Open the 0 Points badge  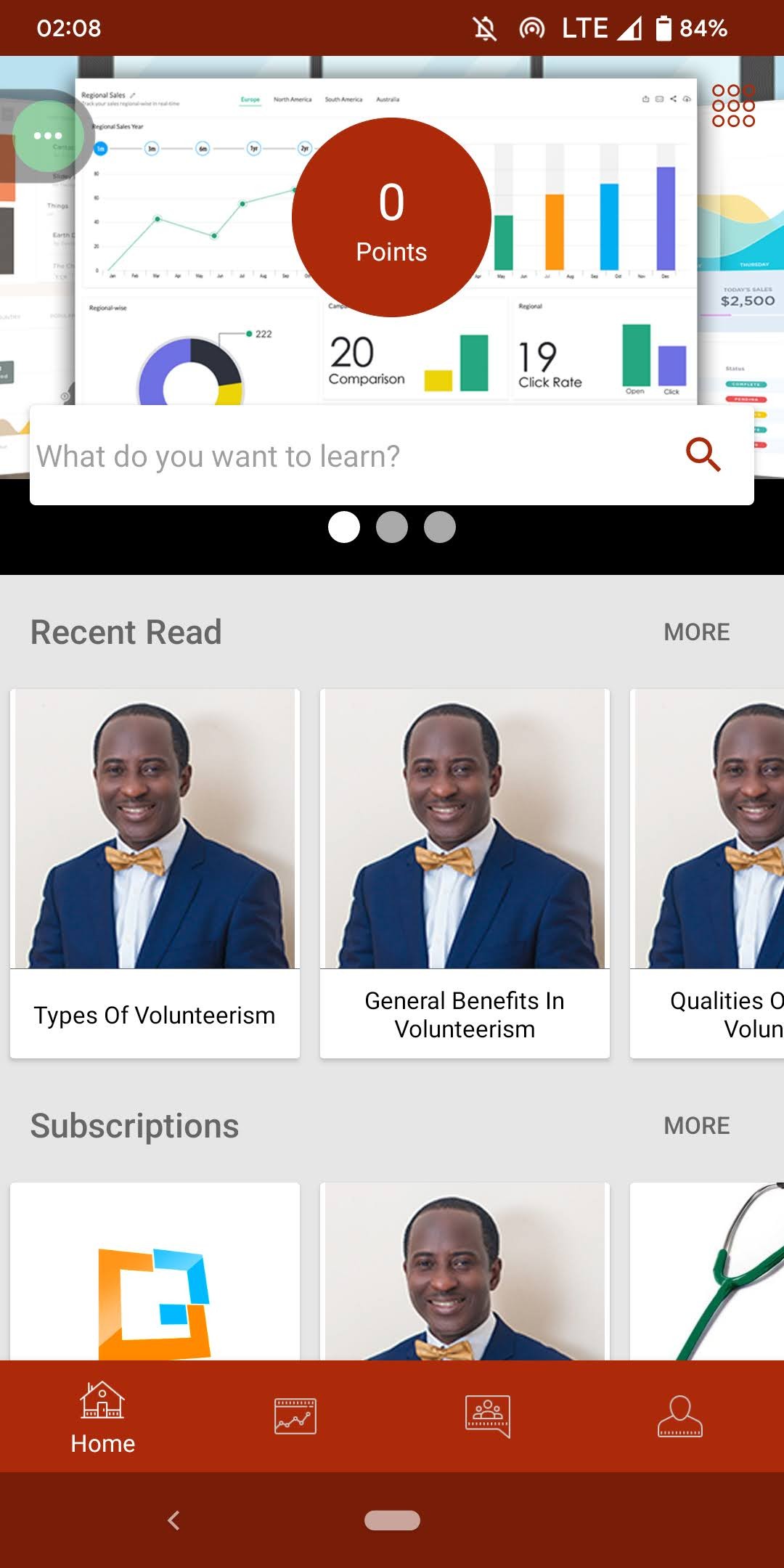391,218
